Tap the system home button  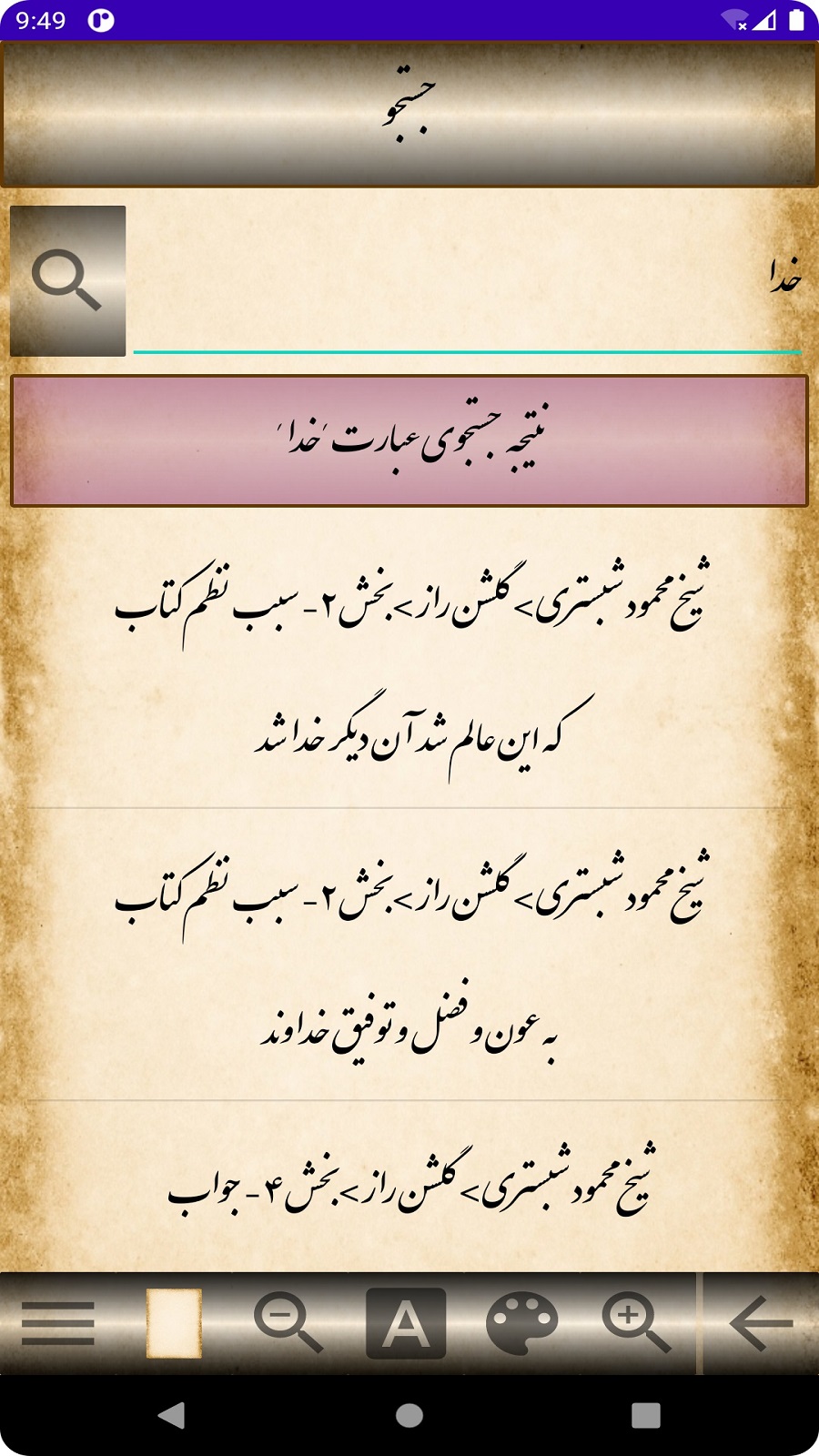pyautogui.click(x=409, y=1415)
